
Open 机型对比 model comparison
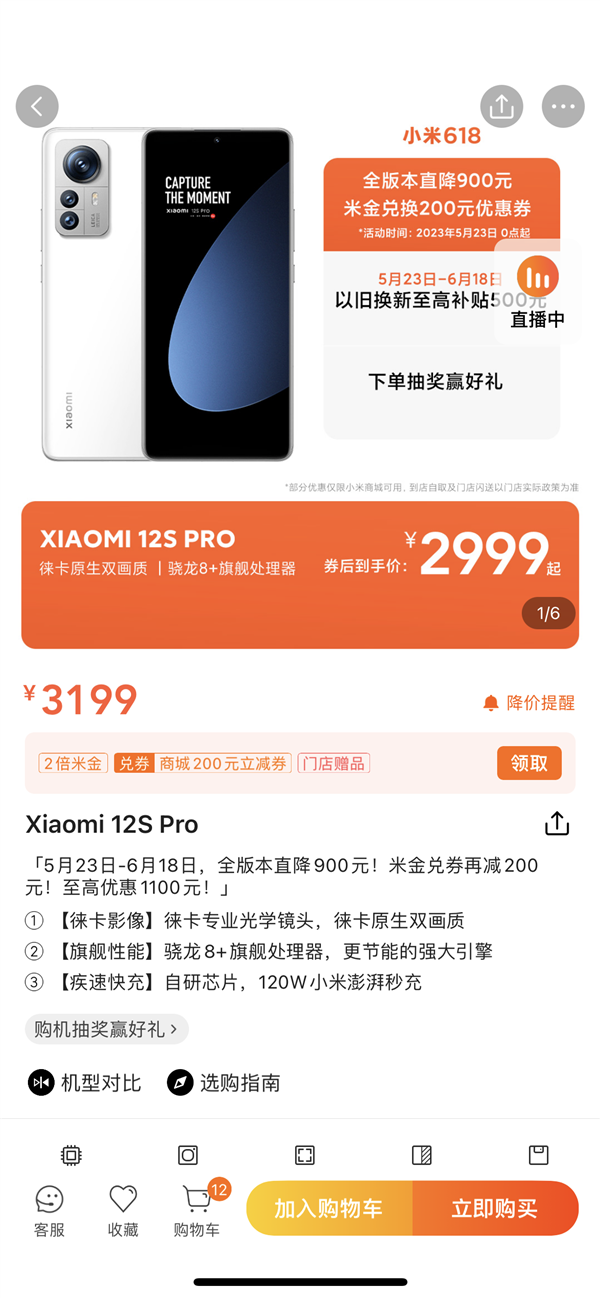85,1082
